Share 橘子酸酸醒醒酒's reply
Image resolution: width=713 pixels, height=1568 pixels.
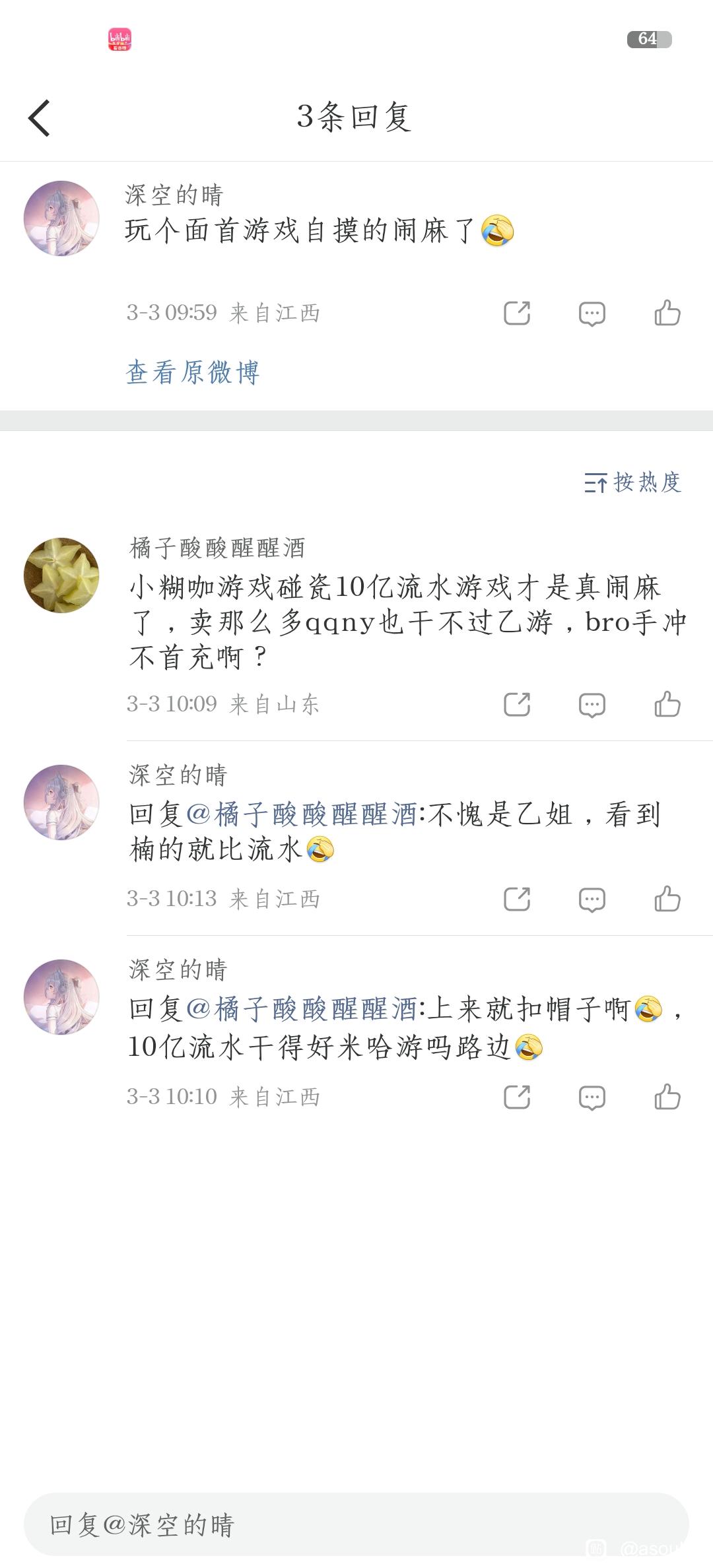click(x=517, y=704)
